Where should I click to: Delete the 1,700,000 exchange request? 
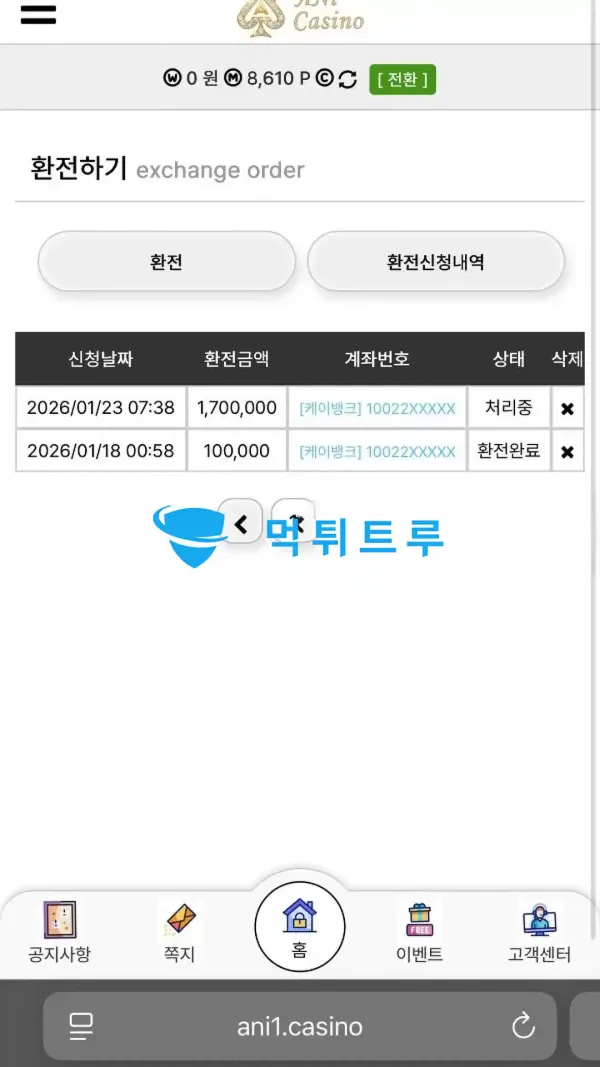click(567, 408)
